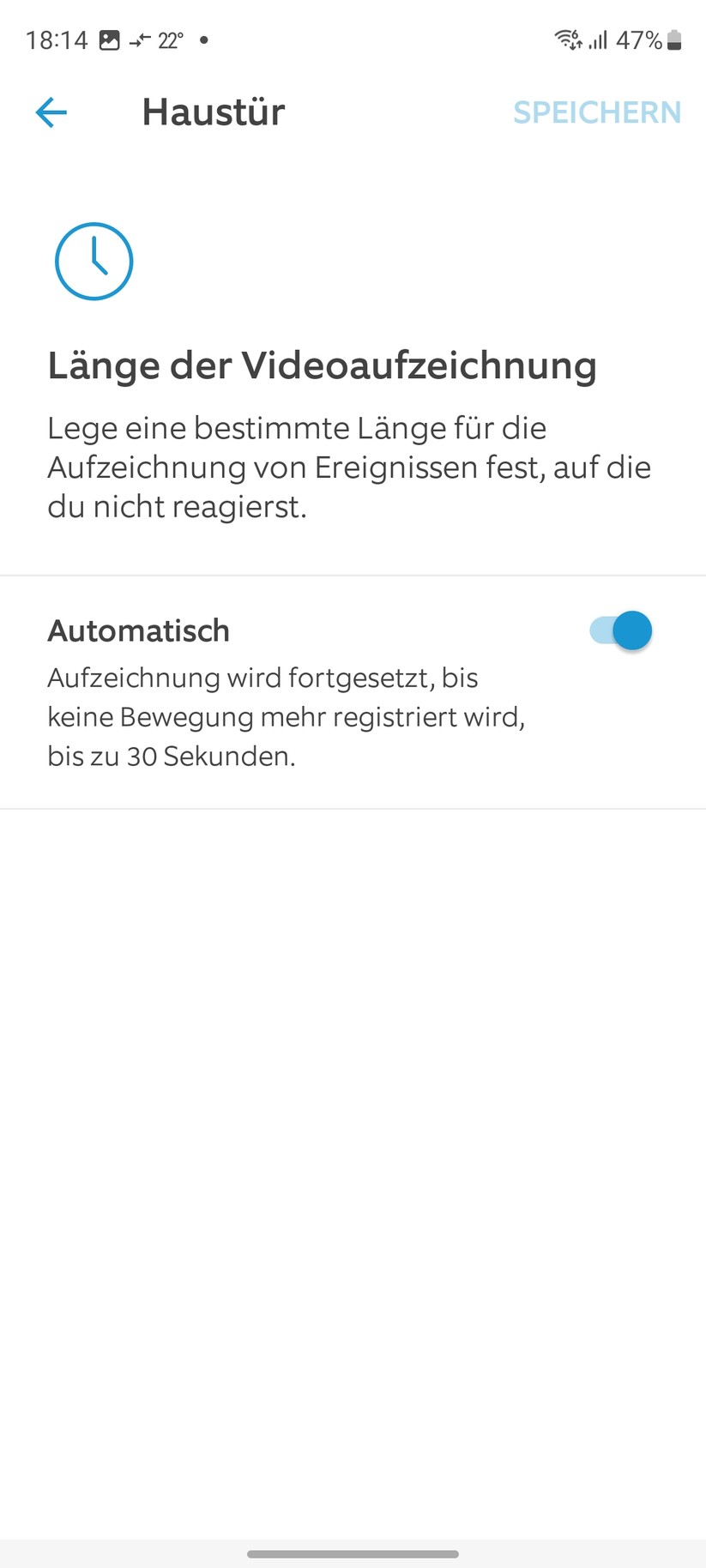
Task: Click the Länge der Videoaufzeichnung heading
Action: (322, 365)
